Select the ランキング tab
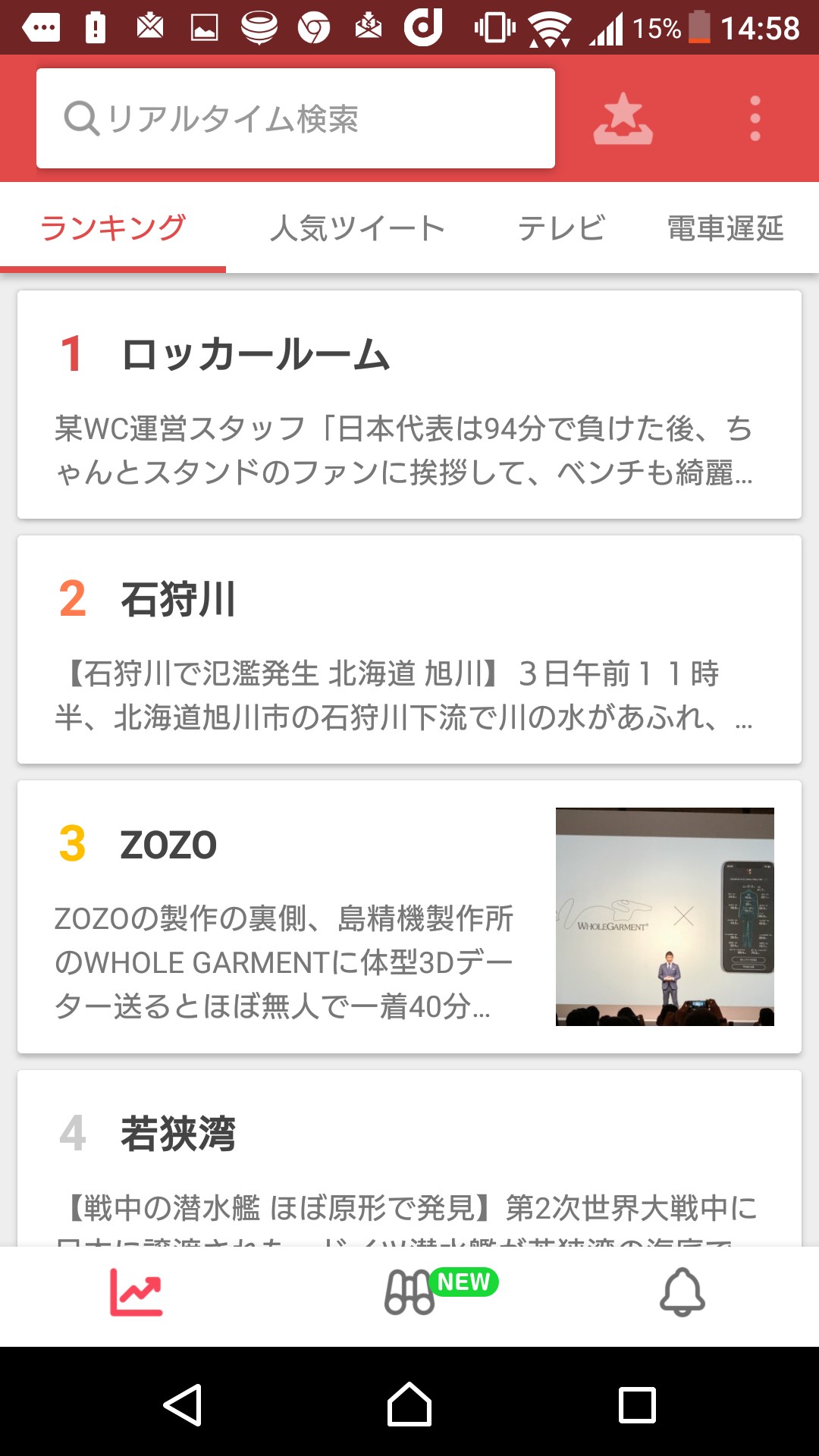The height and width of the screenshot is (1456, 819). tap(113, 227)
